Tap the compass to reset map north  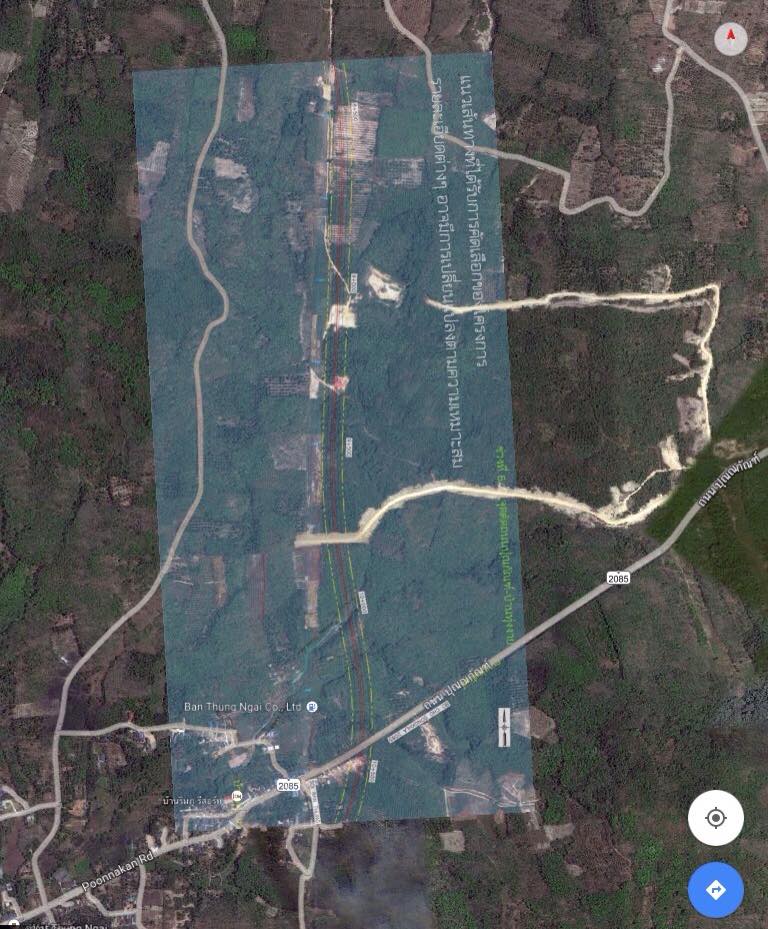[731, 39]
